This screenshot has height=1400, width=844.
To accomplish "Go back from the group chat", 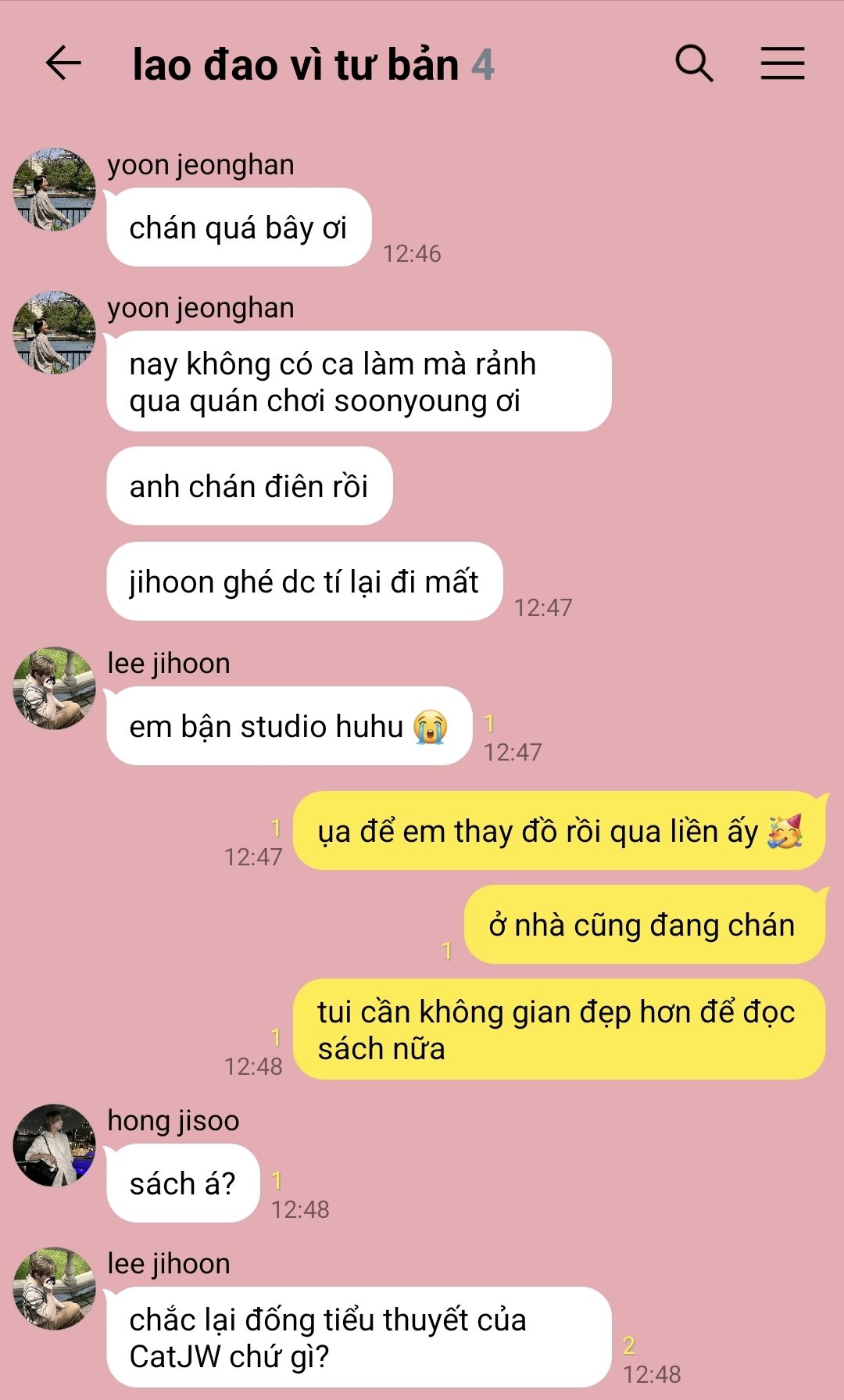I will 63,63.
